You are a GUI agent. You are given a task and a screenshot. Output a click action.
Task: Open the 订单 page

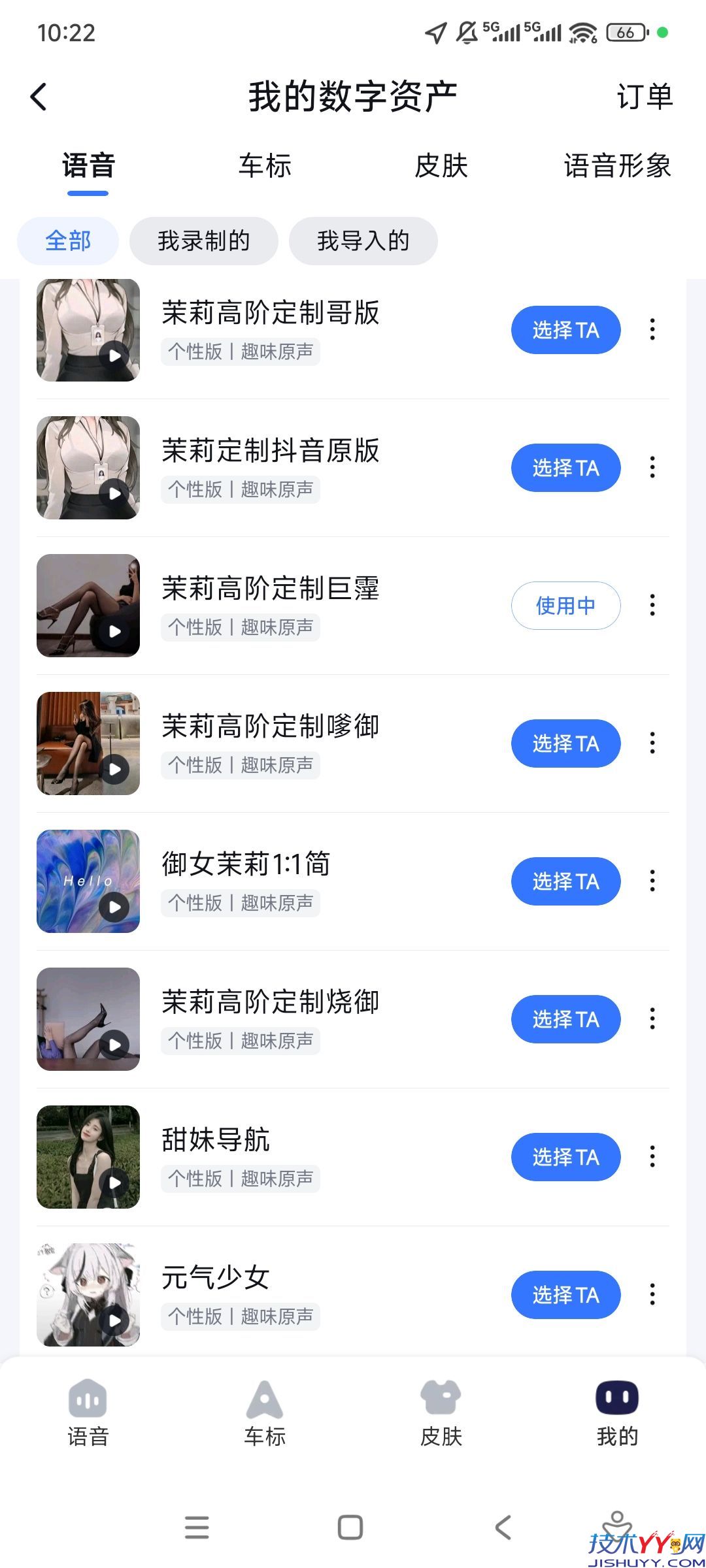click(x=644, y=98)
